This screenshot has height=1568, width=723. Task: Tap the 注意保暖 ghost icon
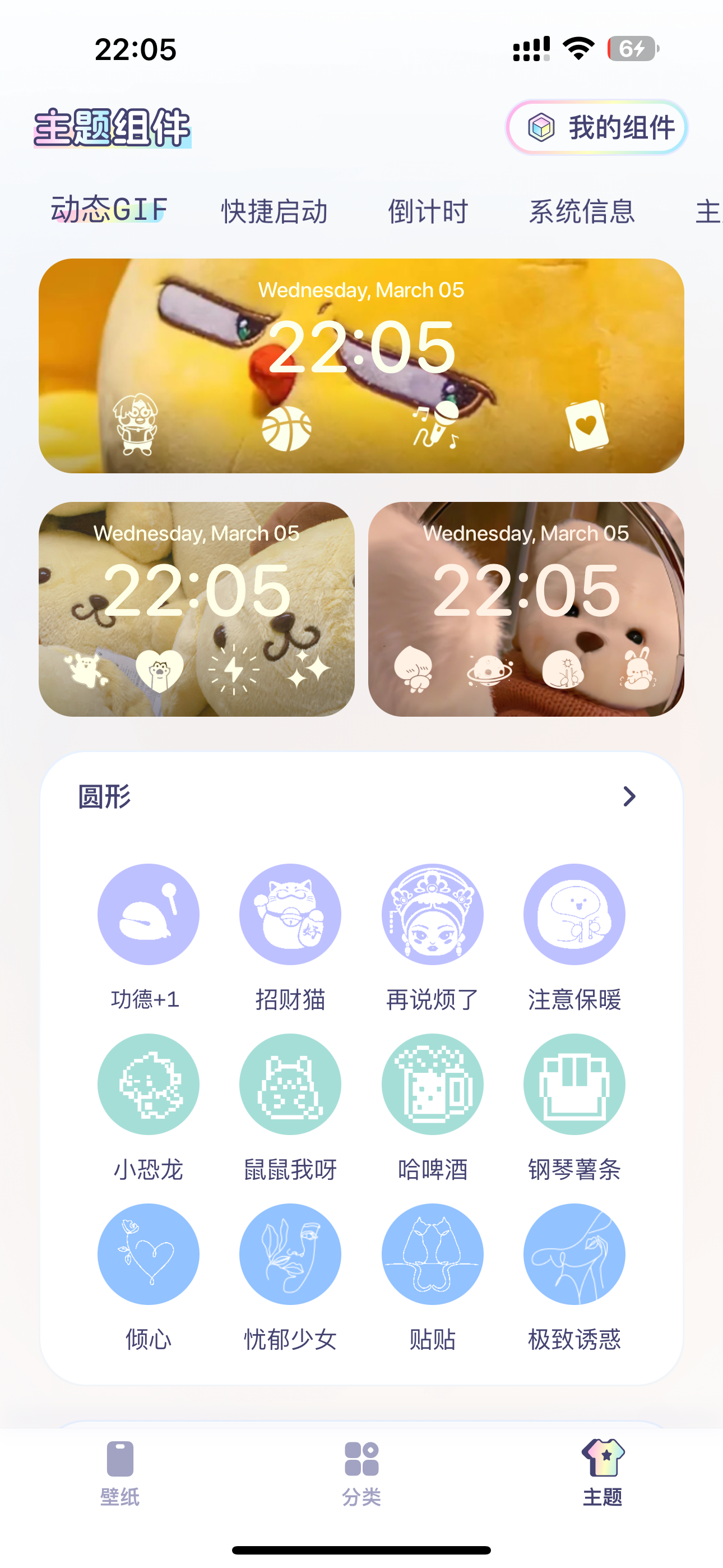(574, 914)
